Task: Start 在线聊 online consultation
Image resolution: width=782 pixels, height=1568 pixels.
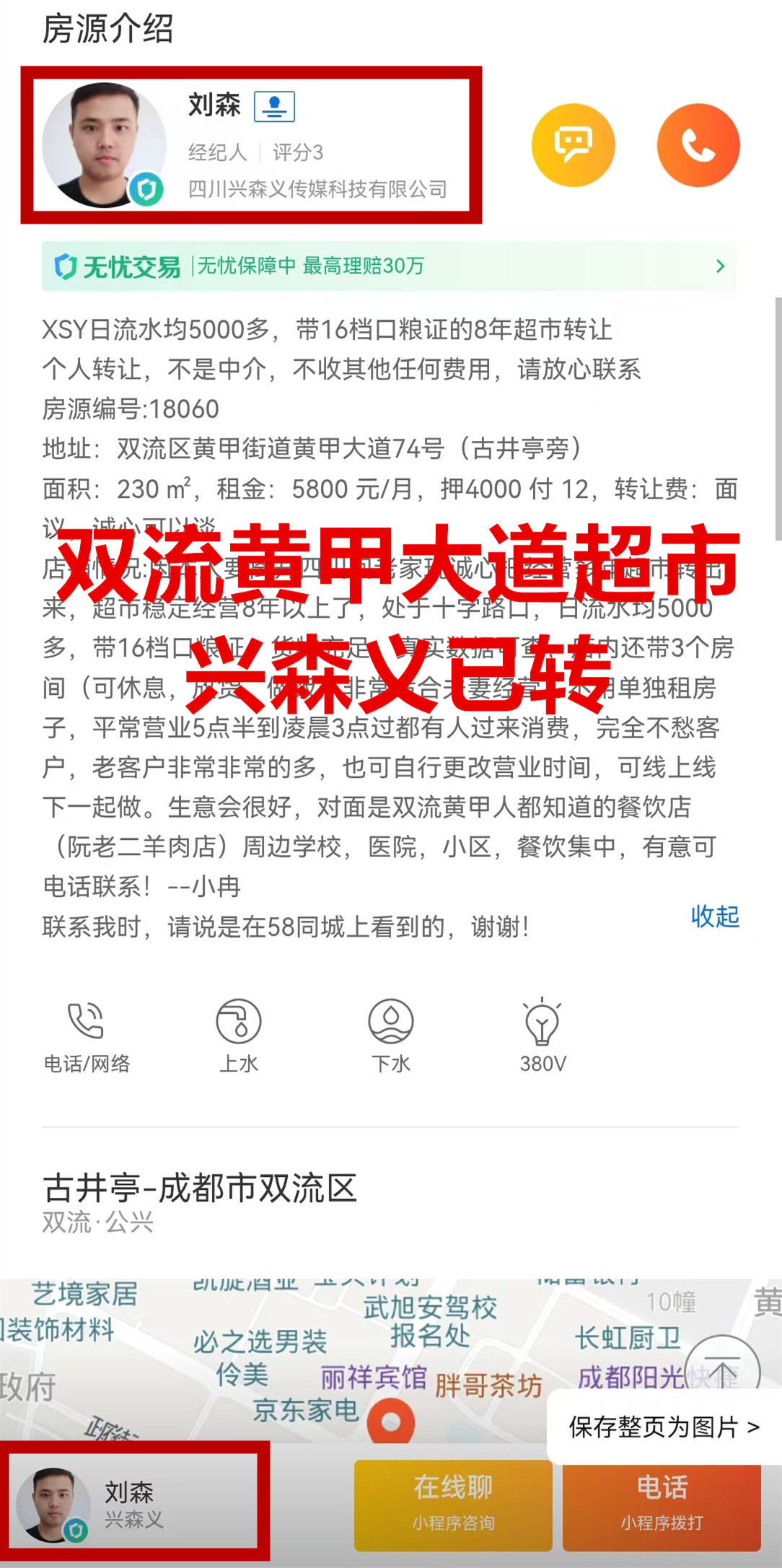Action: pos(453,1504)
